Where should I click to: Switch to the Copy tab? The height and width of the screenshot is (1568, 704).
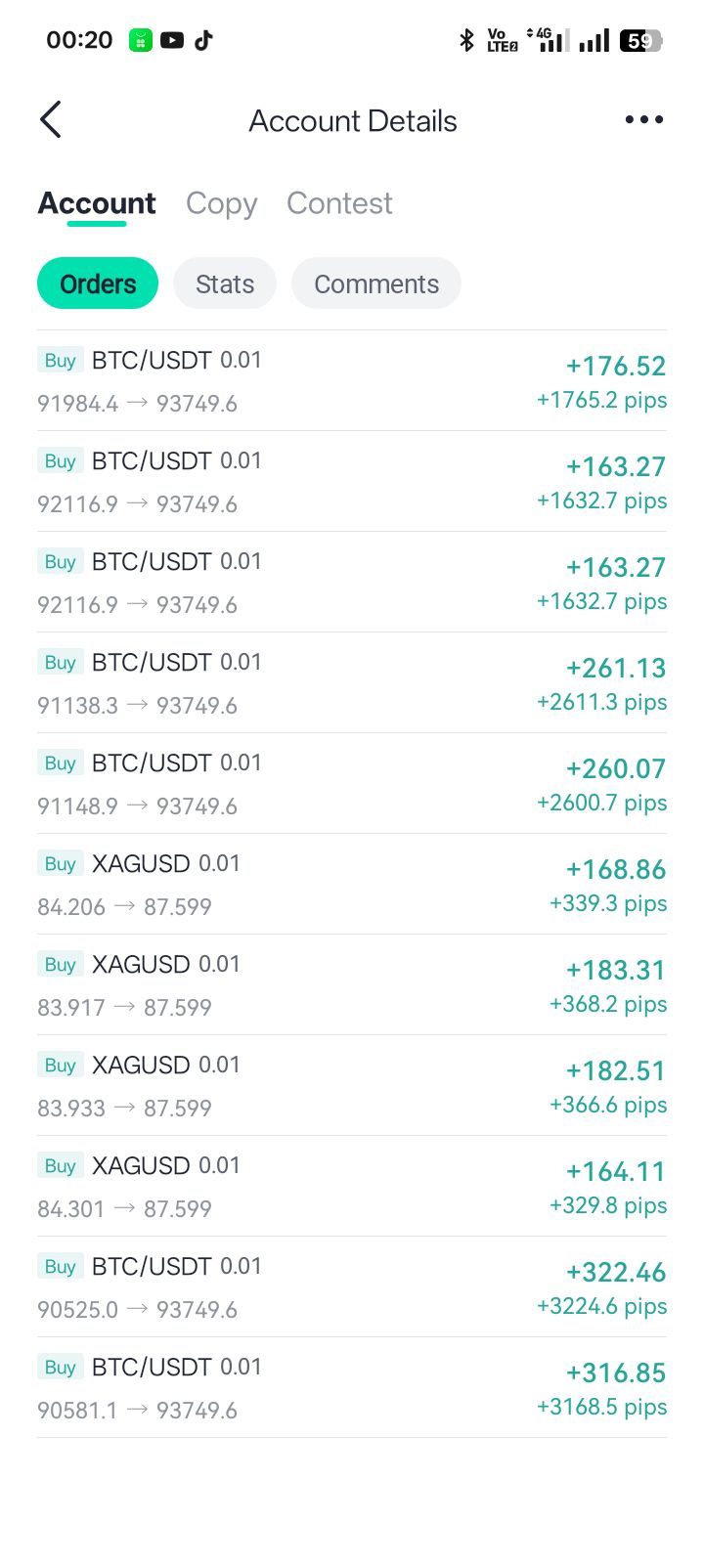tap(222, 203)
